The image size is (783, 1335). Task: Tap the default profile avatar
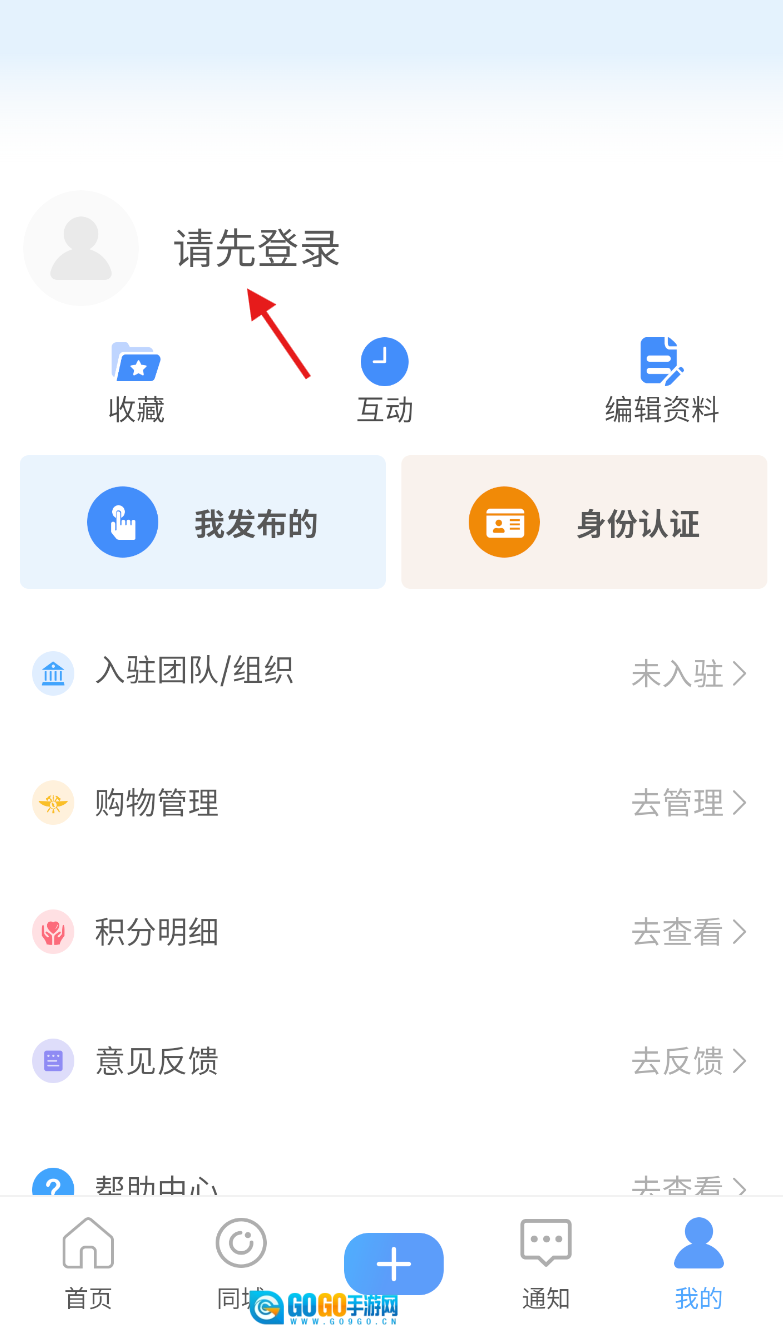click(x=81, y=248)
